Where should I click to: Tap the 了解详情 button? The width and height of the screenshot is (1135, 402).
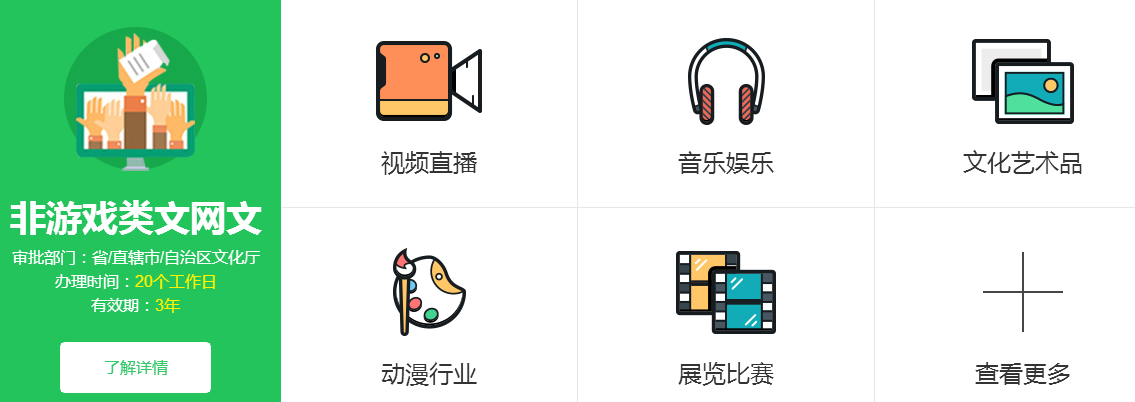click(135, 367)
